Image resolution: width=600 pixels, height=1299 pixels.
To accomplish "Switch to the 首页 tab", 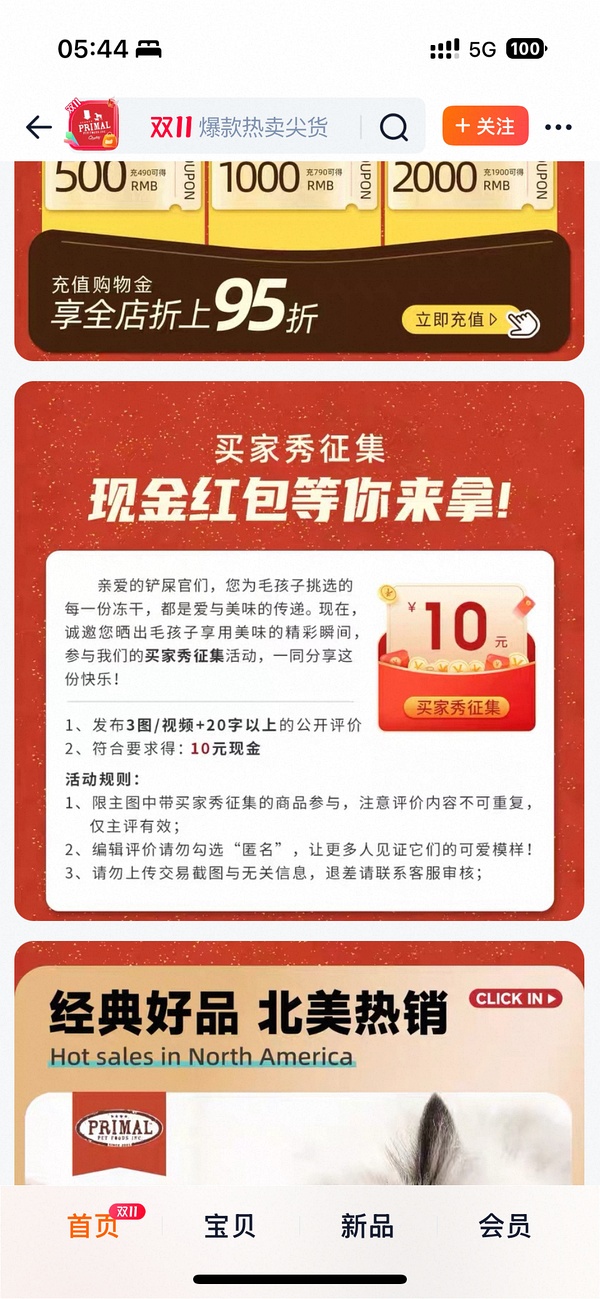I will click(x=93, y=1226).
